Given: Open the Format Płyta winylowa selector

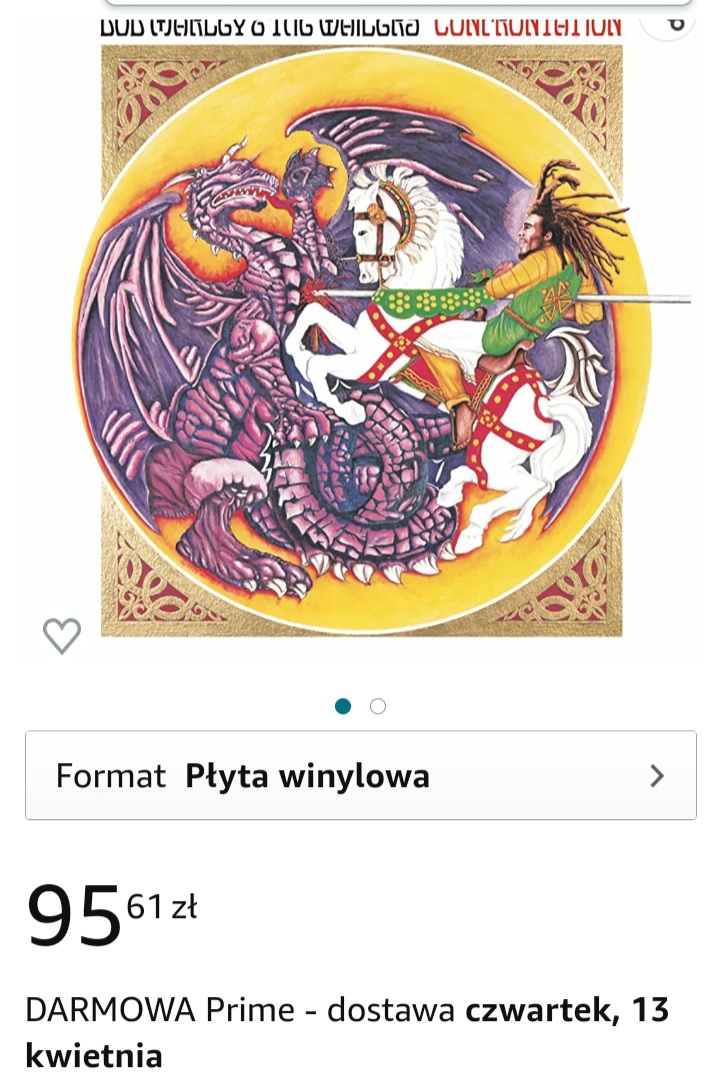Looking at the screenshot, I should tap(360, 776).
